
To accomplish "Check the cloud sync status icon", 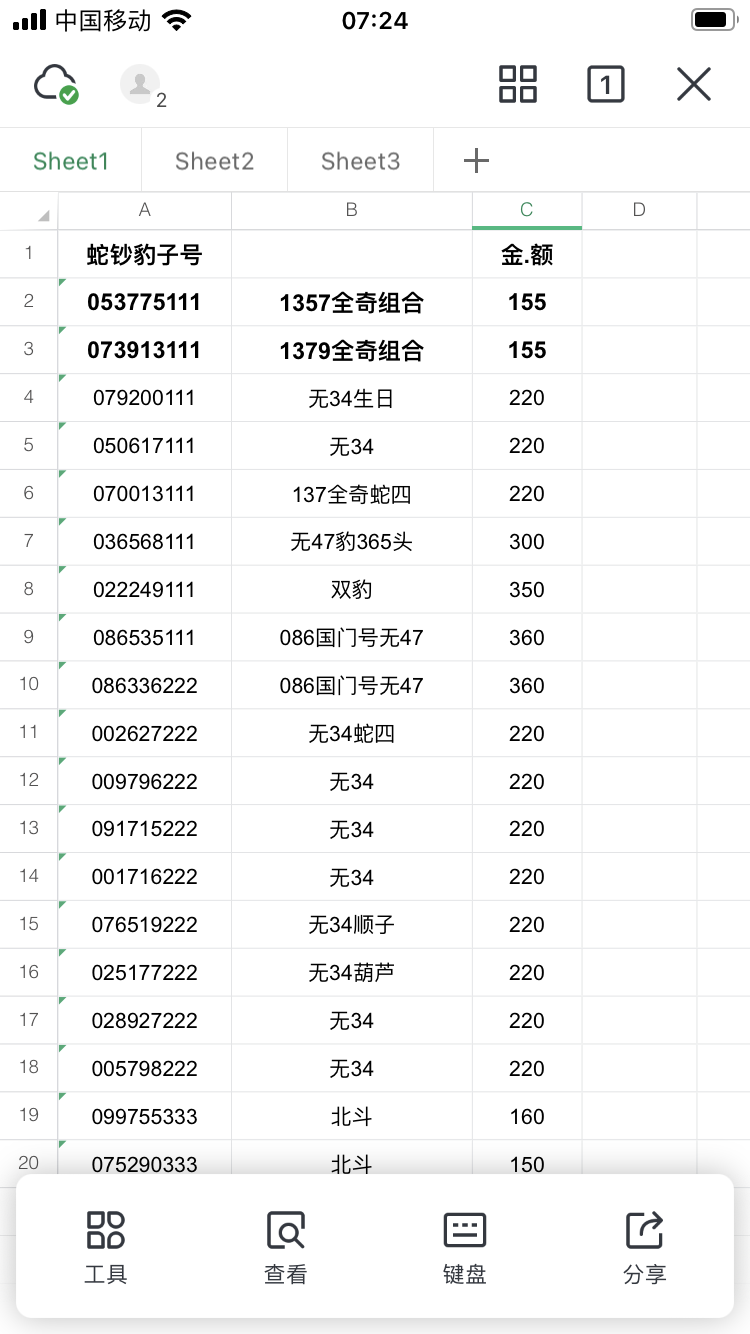I will [55, 84].
